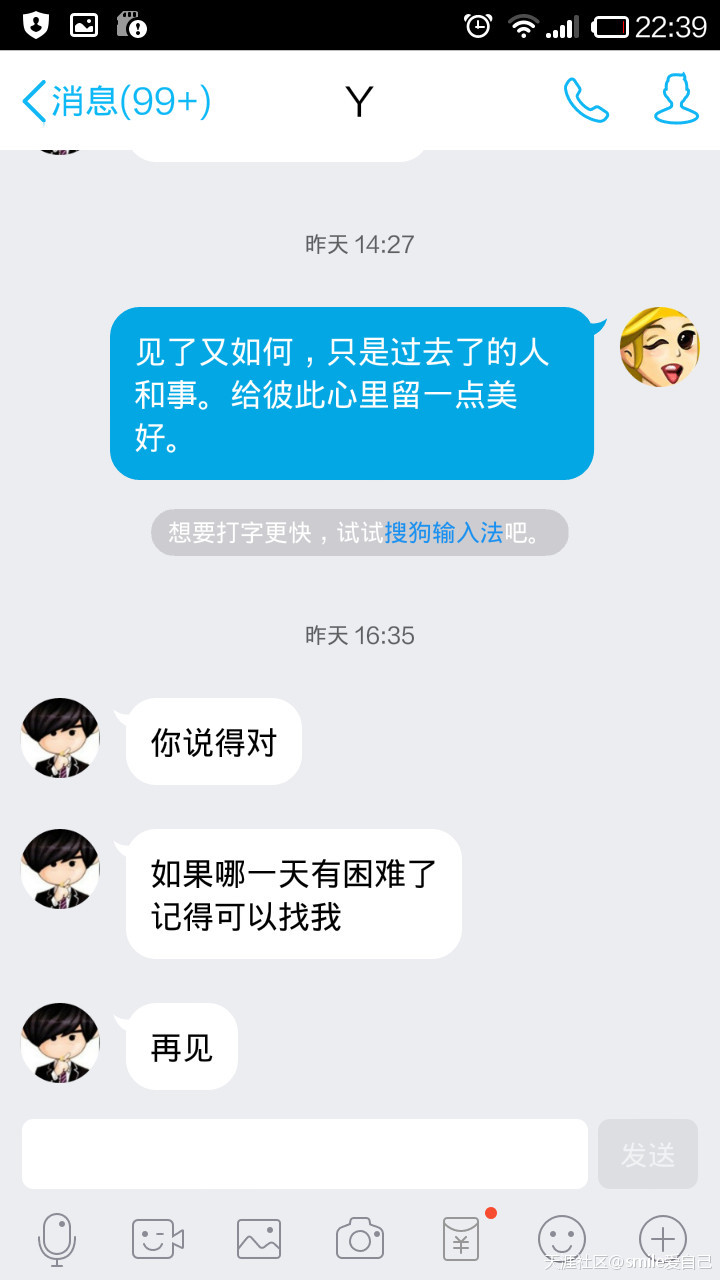Tap my own avatar beside the blue message
Image resolution: width=720 pixels, height=1280 pixels.
click(660, 347)
